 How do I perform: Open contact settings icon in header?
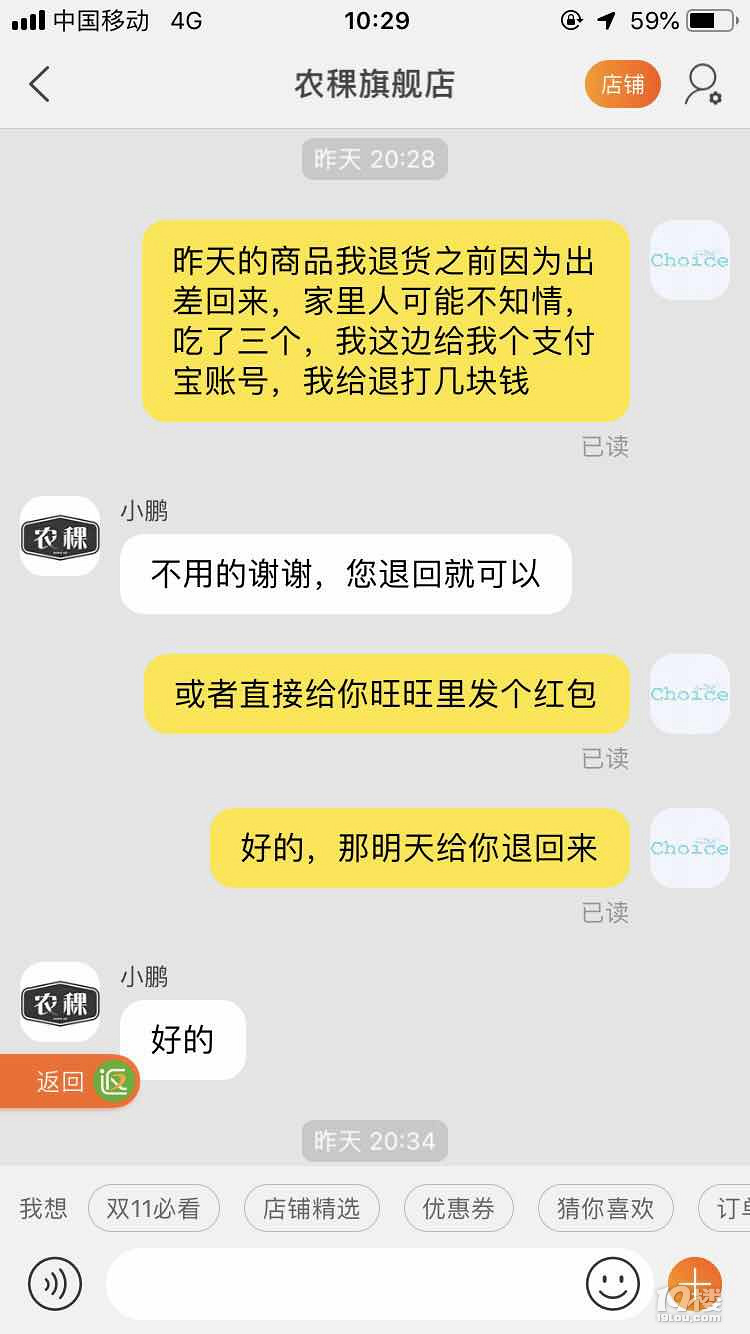pos(702,85)
